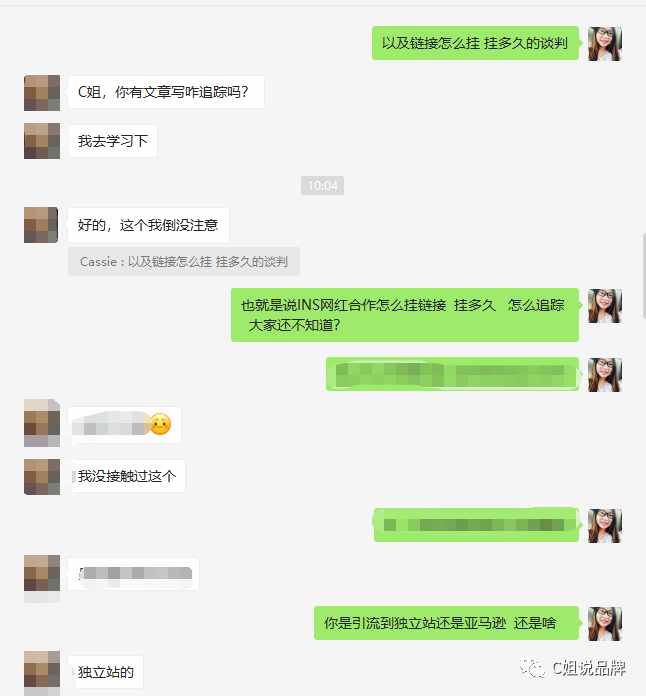Tap the avatar beside 你是引流到独立站还是亚马逊
The image size is (646, 696).
pyautogui.click(x=605, y=624)
